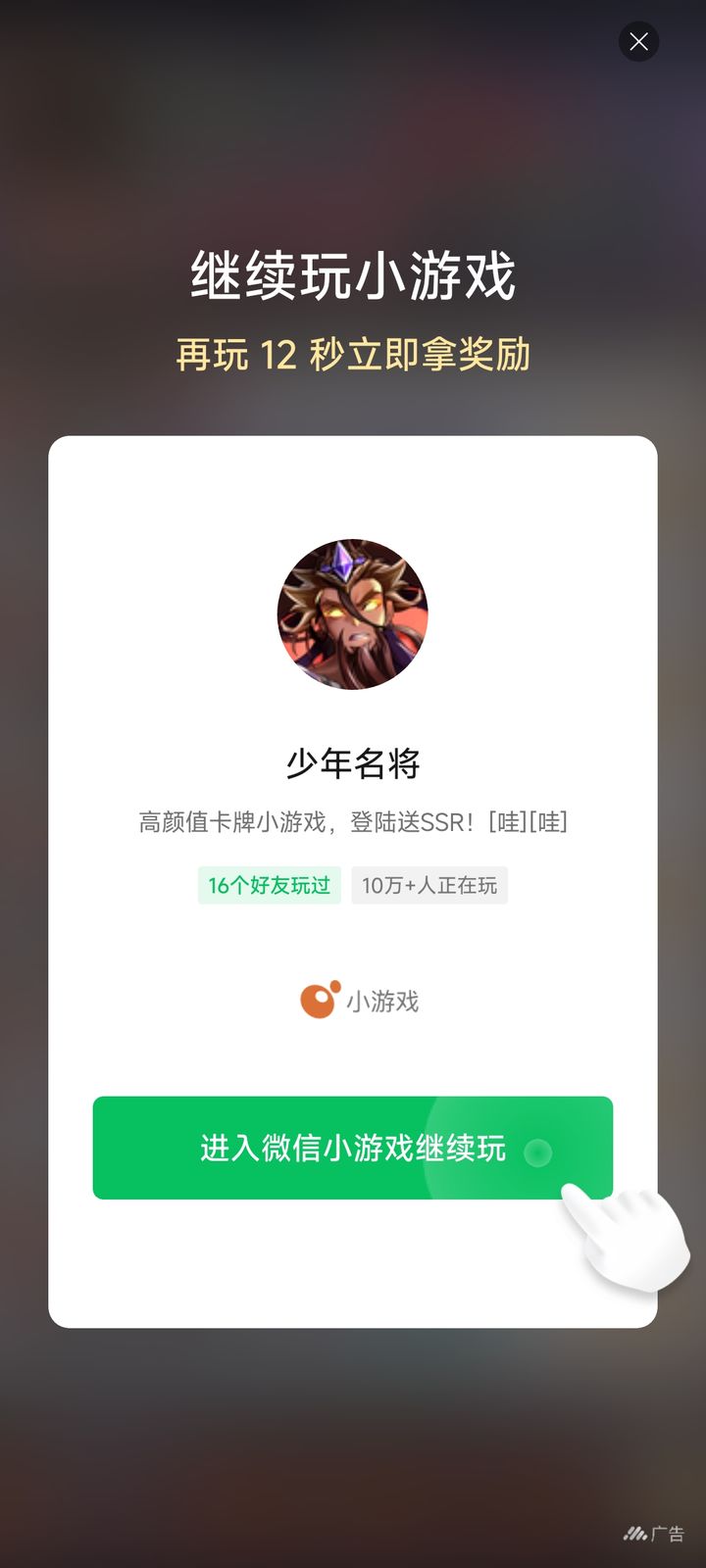Select the 16个好友玩过 green badge
Viewport: 706px width, 1568px height.
[x=269, y=885]
